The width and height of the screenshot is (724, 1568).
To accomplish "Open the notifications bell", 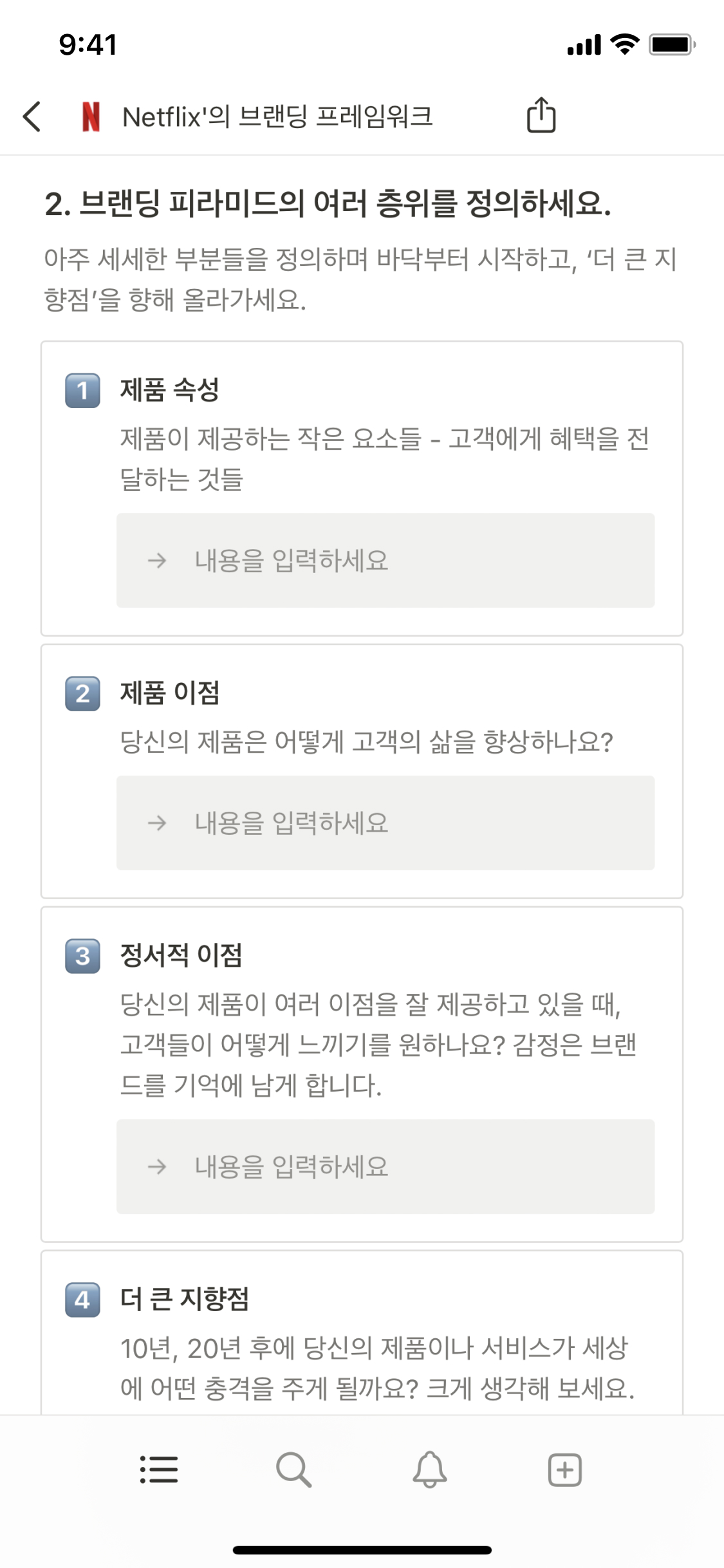I will tap(429, 1470).
